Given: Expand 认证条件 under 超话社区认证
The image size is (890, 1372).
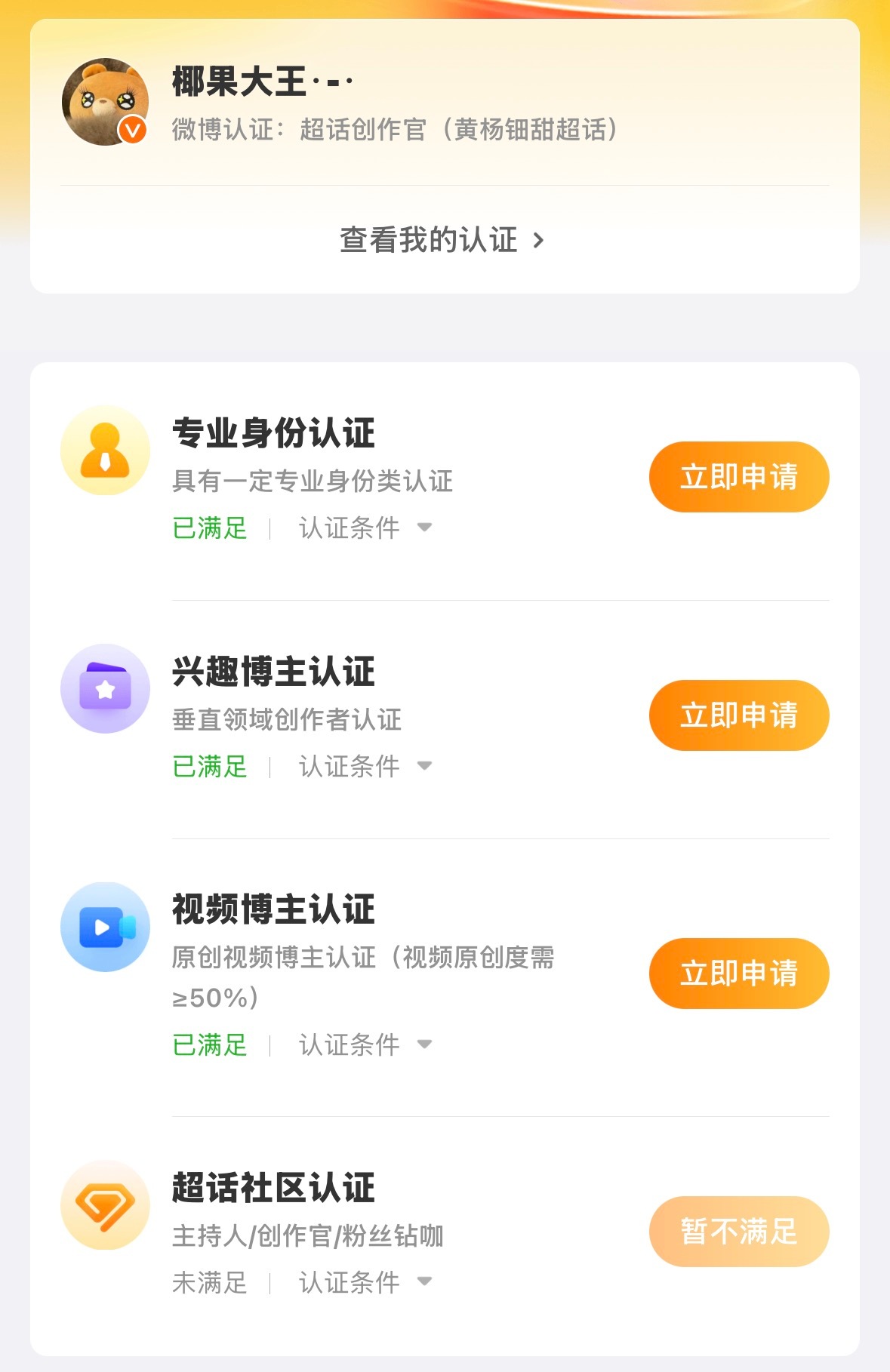Looking at the screenshot, I should point(365,1281).
